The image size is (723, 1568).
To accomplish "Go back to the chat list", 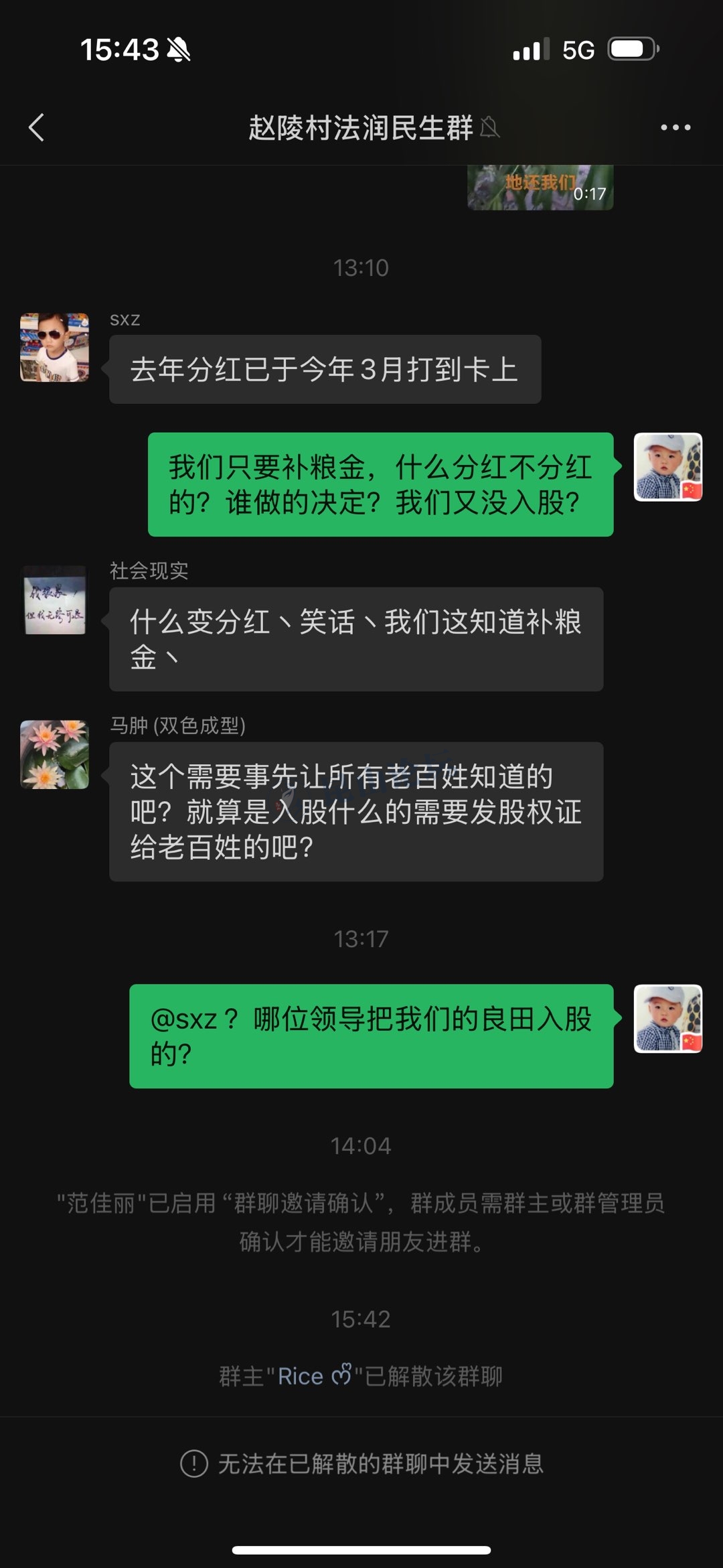I will (x=37, y=127).
